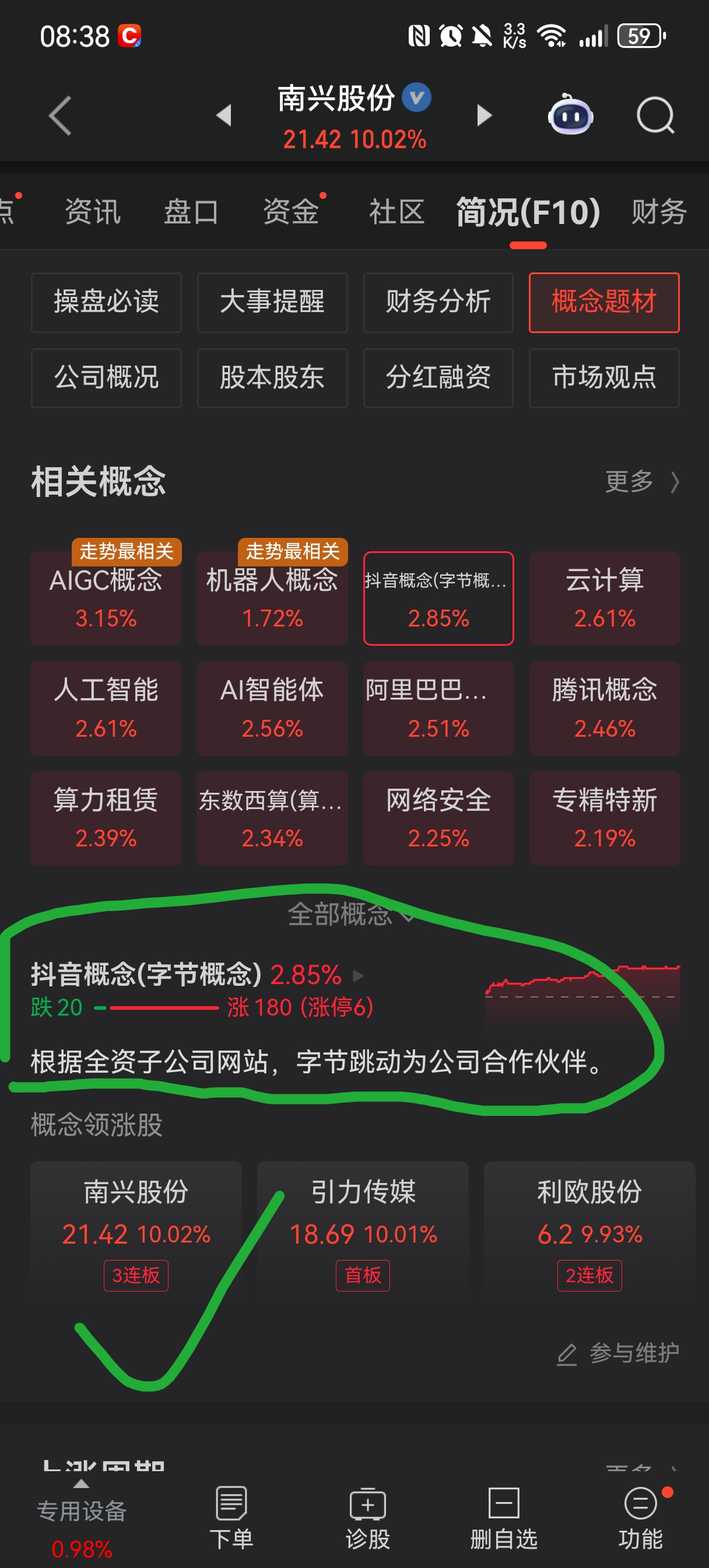Open the search magnifier icon
This screenshot has height=1568, width=709.
pyautogui.click(x=655, y=115)
